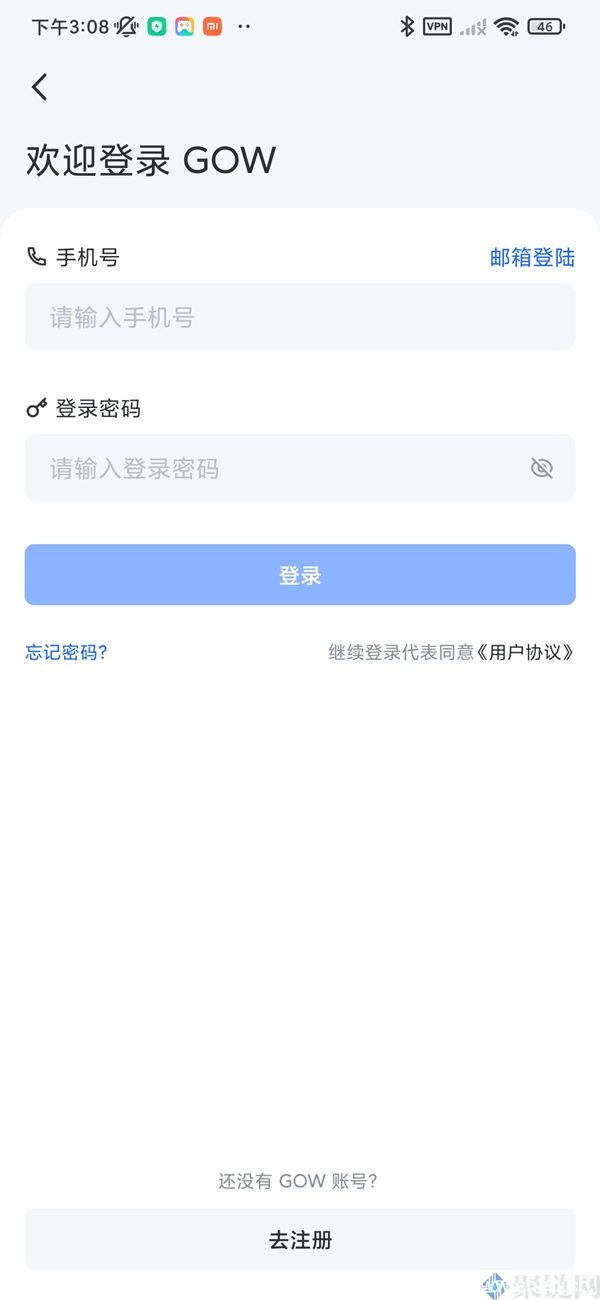Image resolution: width=600 pixels, height=1300 pixels.
Task: Open the 《用户协议》 user agreement
Action: 526,653
